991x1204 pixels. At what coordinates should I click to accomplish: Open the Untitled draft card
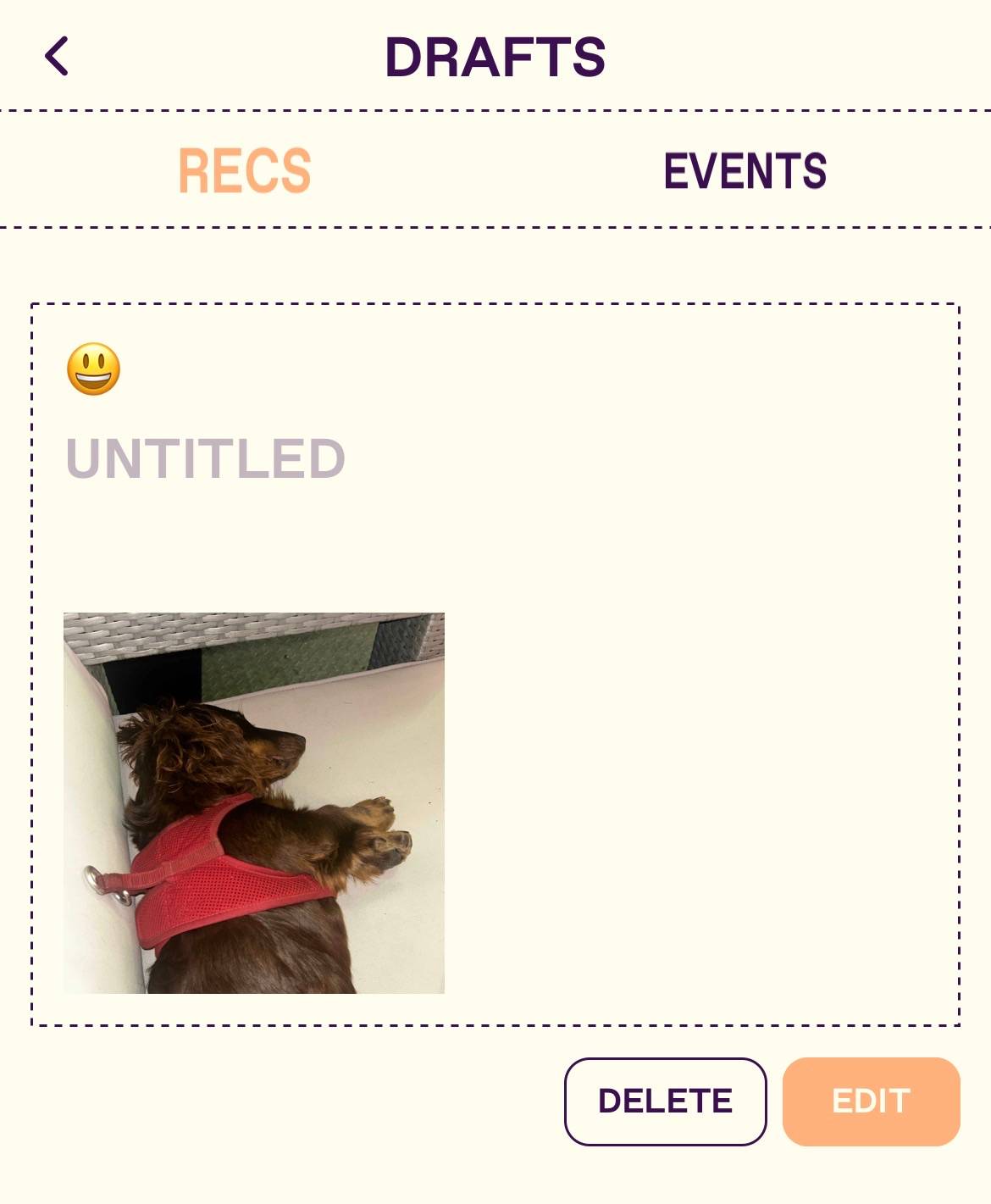[495, 664]
